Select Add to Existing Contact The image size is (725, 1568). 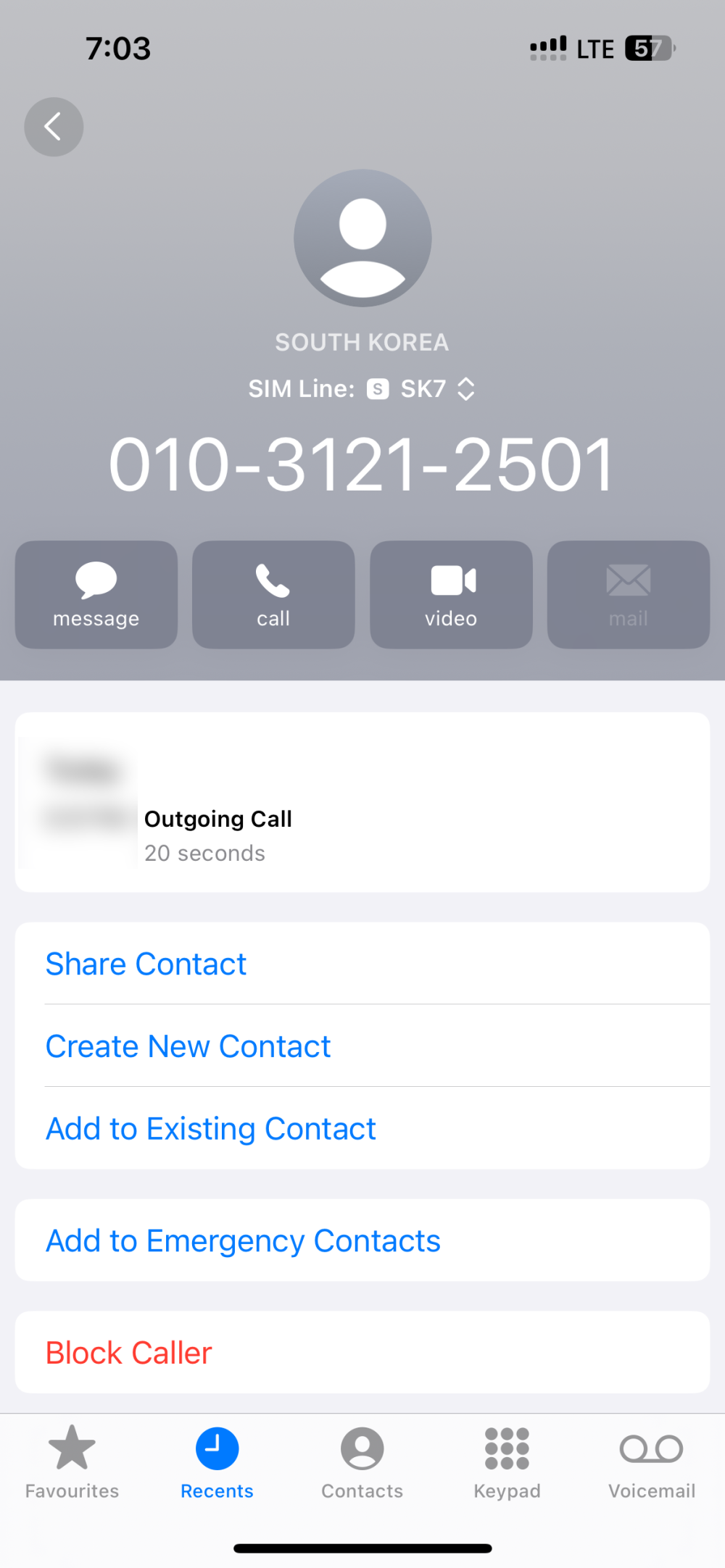pos(210,1128)
